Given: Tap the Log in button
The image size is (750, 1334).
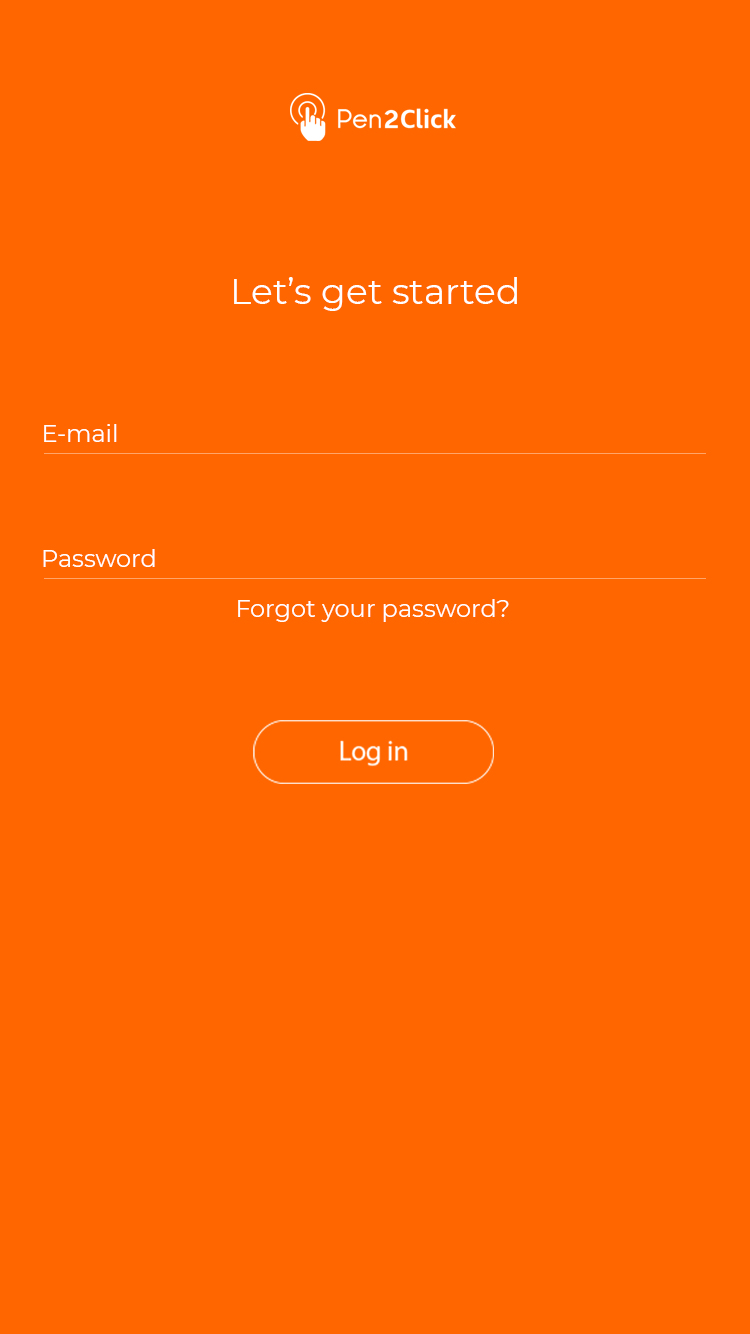Looking at the screenshot, I should 374,752.
